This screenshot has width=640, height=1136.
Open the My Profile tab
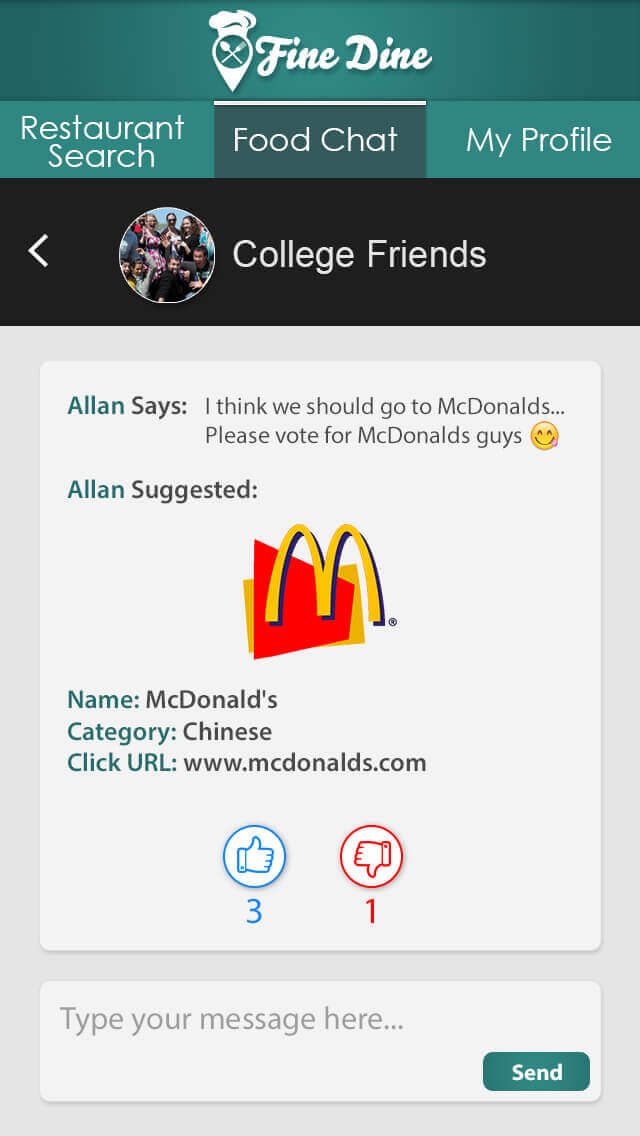(x=538, y=141)
